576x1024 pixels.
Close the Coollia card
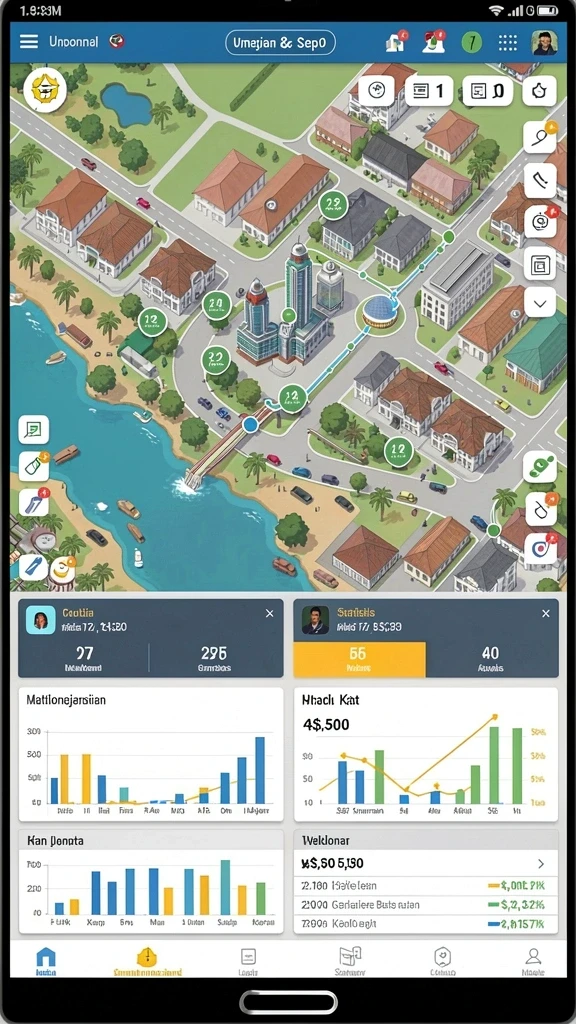[x=269, y=613]
